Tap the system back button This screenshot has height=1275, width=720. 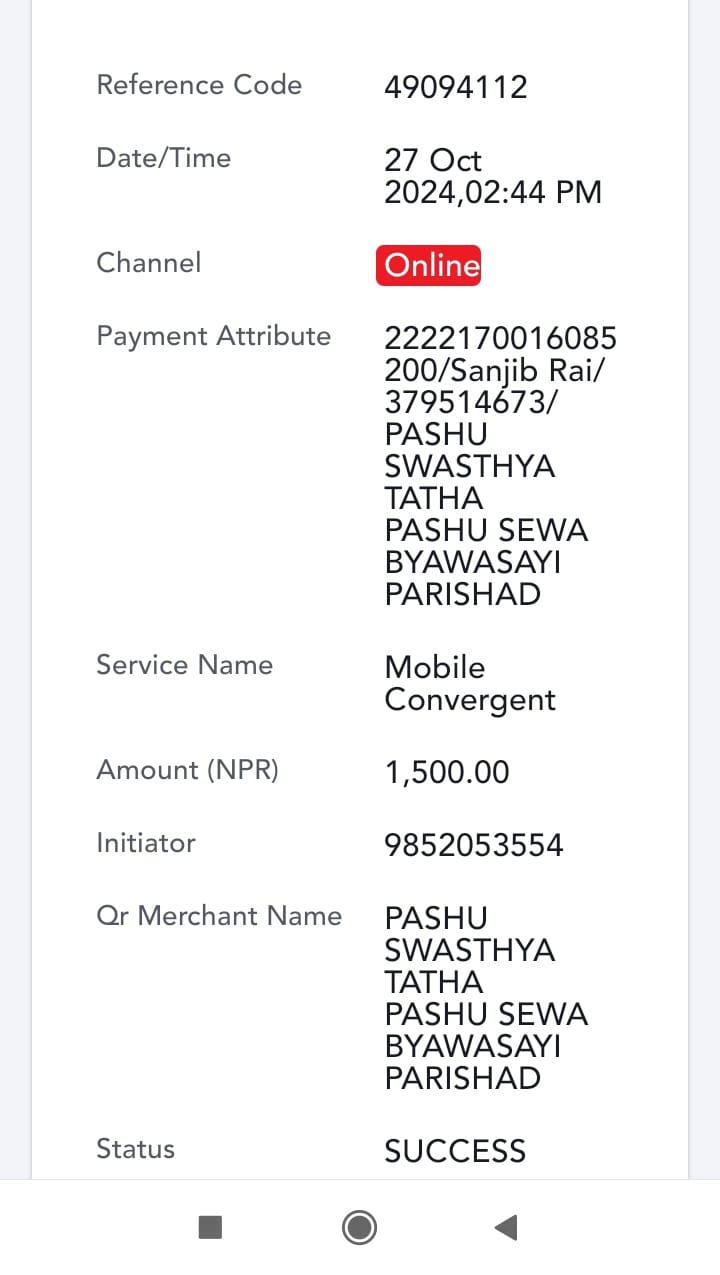coord(507,1227)
